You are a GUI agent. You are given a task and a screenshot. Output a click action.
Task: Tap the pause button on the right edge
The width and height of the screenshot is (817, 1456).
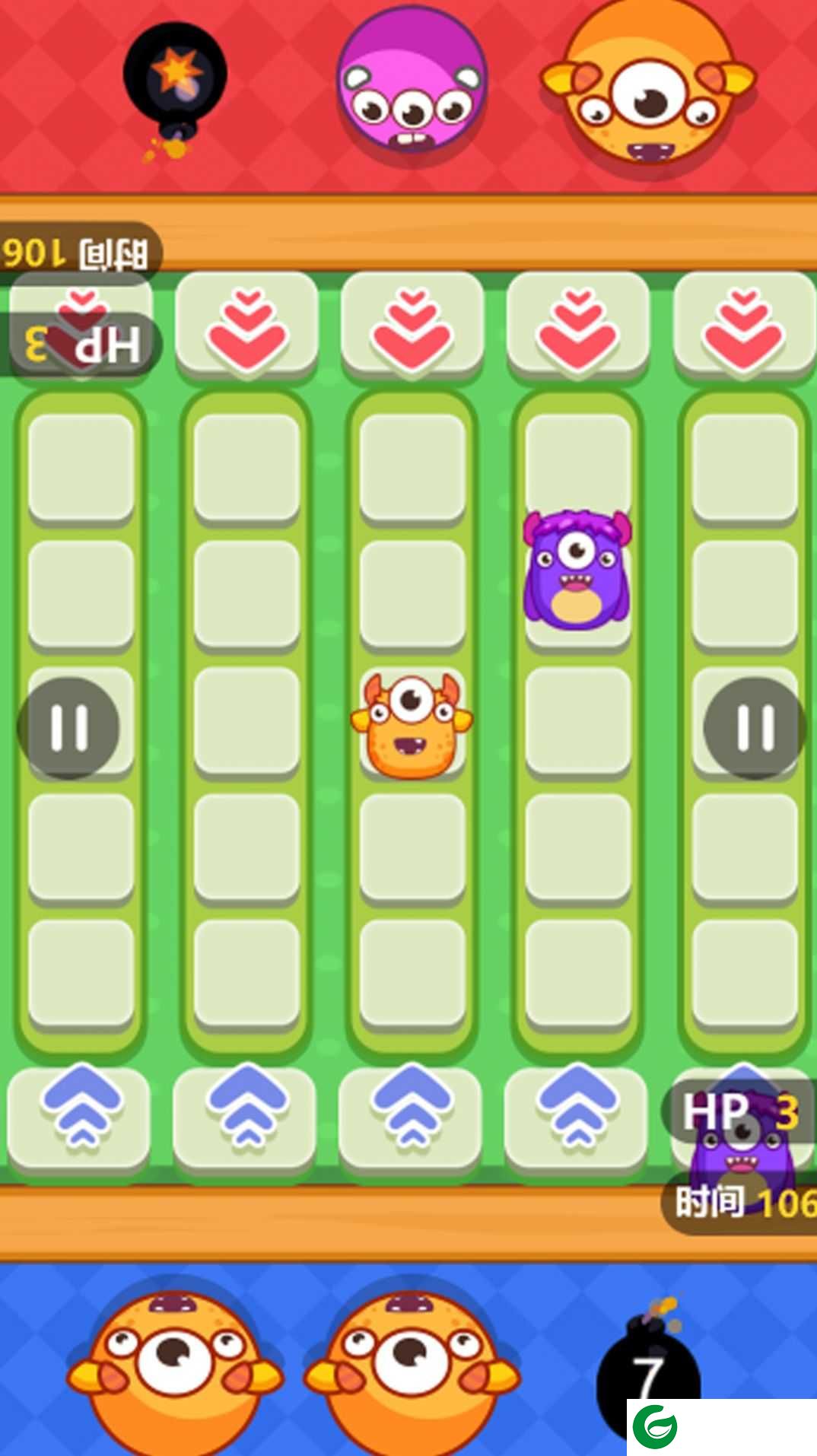754,728
